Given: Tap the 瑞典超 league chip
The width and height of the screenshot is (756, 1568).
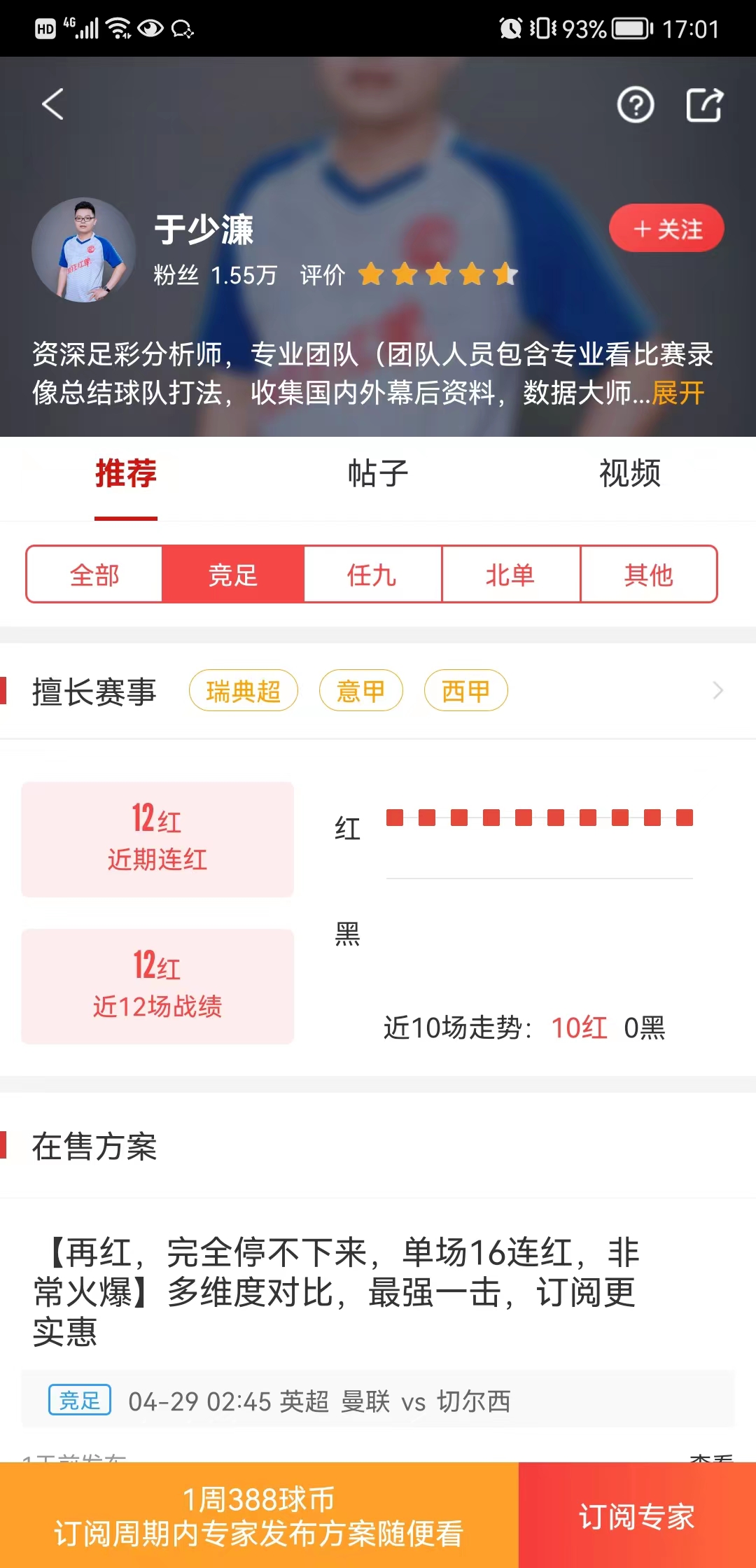Looking at the screenshot, I should pyautogui.click(x=243, y=691).
